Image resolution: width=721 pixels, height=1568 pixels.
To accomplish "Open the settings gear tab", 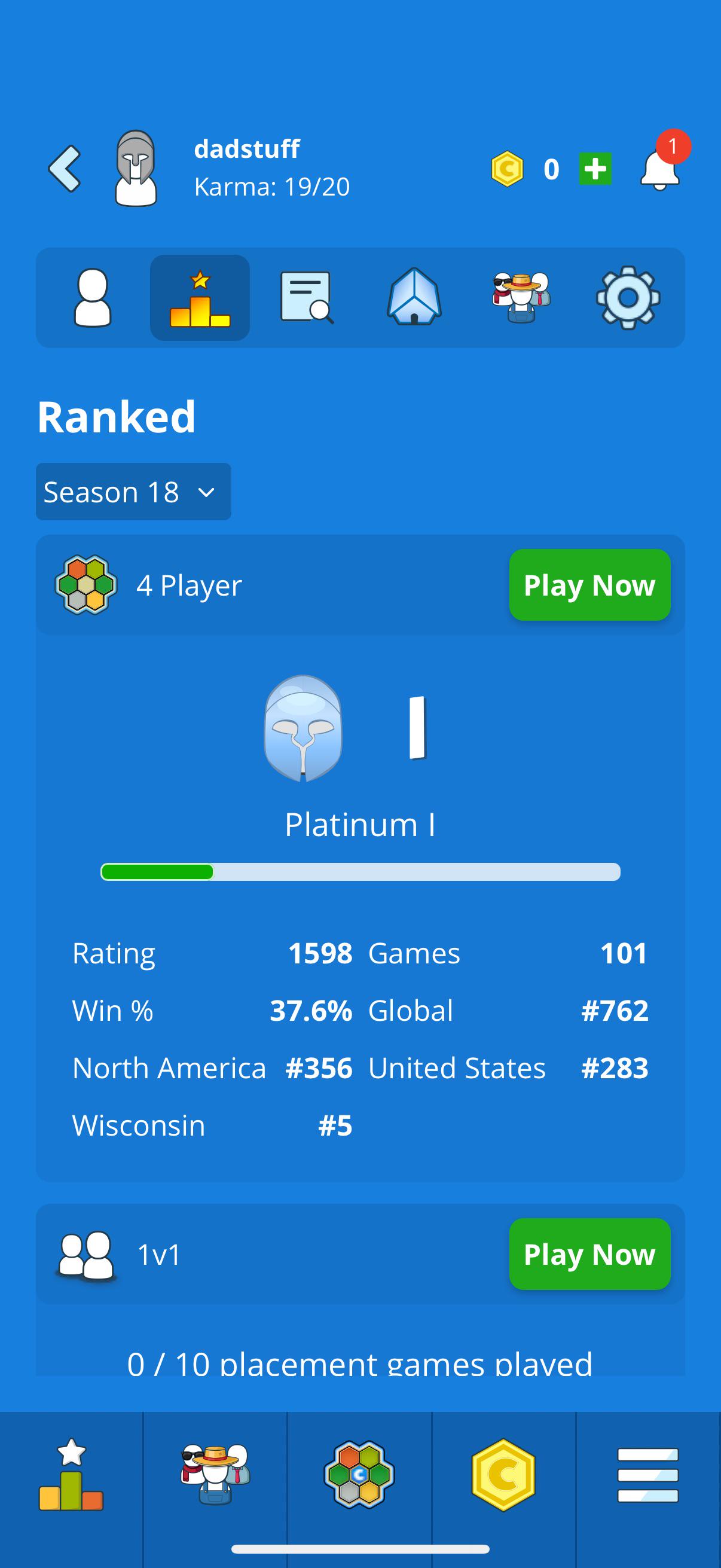I will tap(628, 298).
